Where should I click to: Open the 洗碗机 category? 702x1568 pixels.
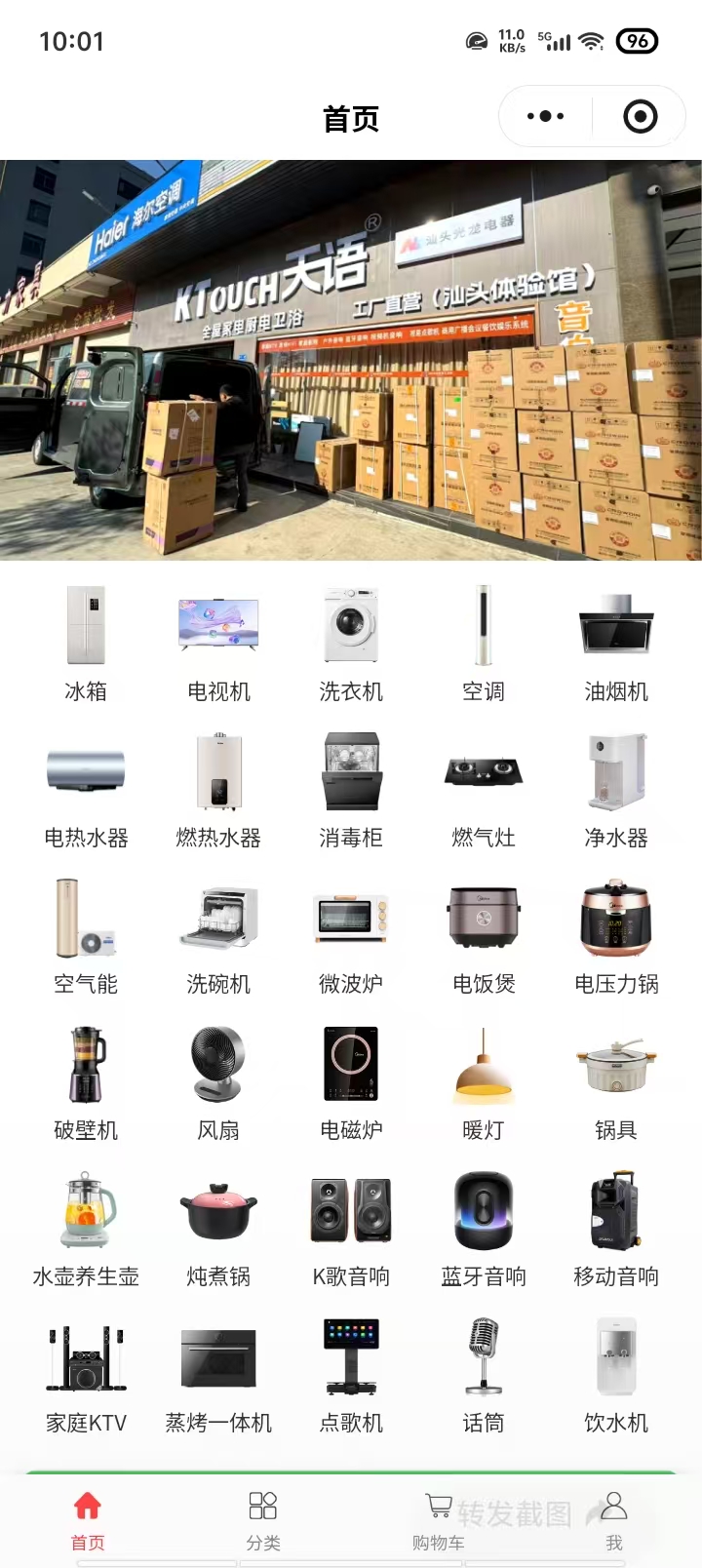[218, 934]
